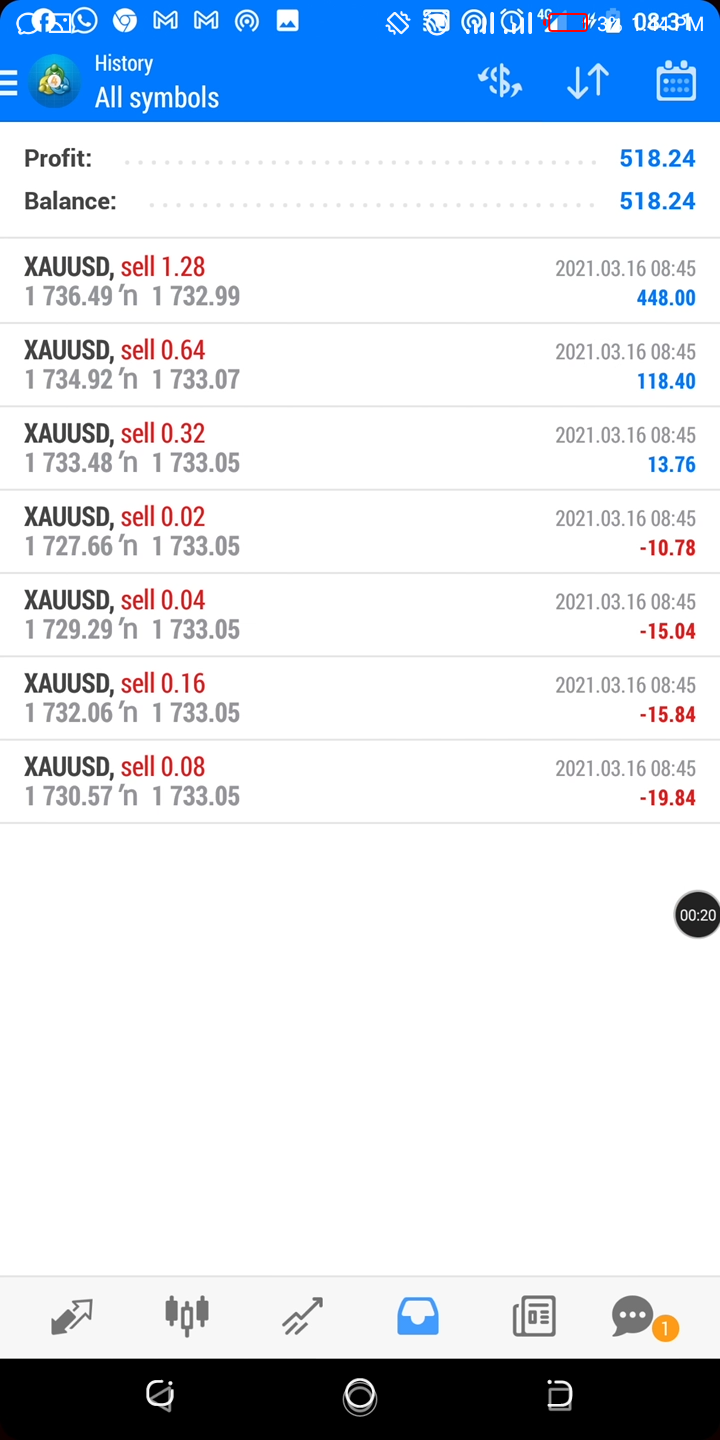Switch to the candlestick Chart tab
Viewport: 720px width, 1440px height.
coord(187,1316)
